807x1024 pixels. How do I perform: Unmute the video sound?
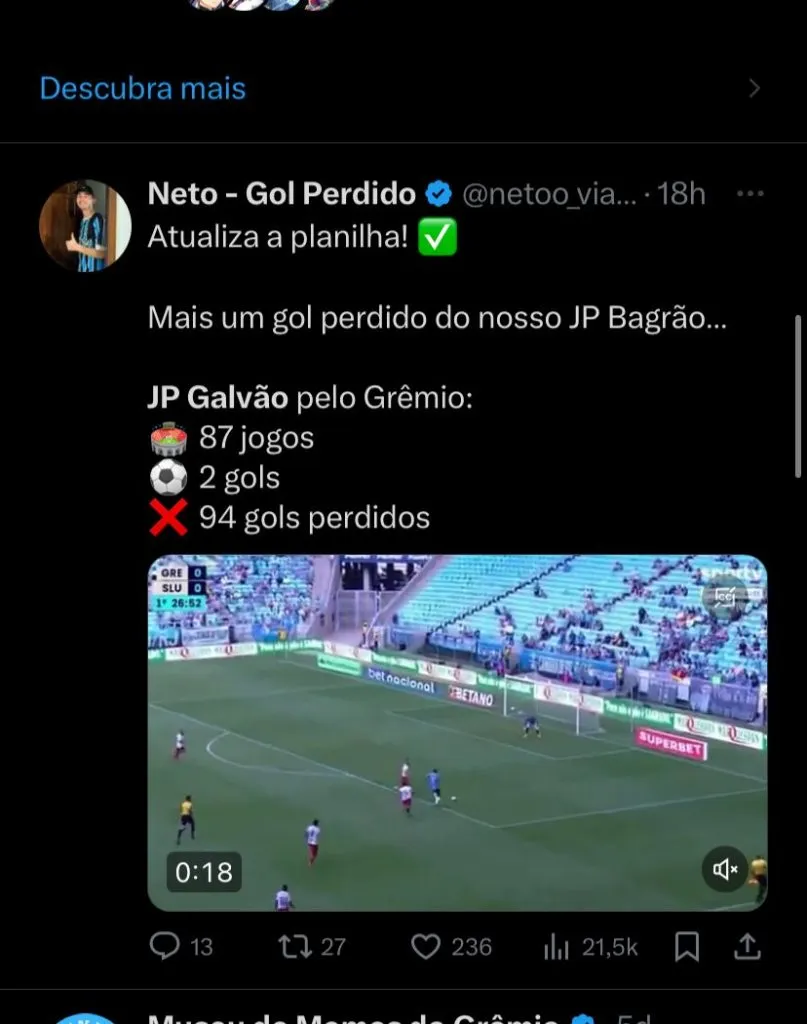click(x=724, y=869)
